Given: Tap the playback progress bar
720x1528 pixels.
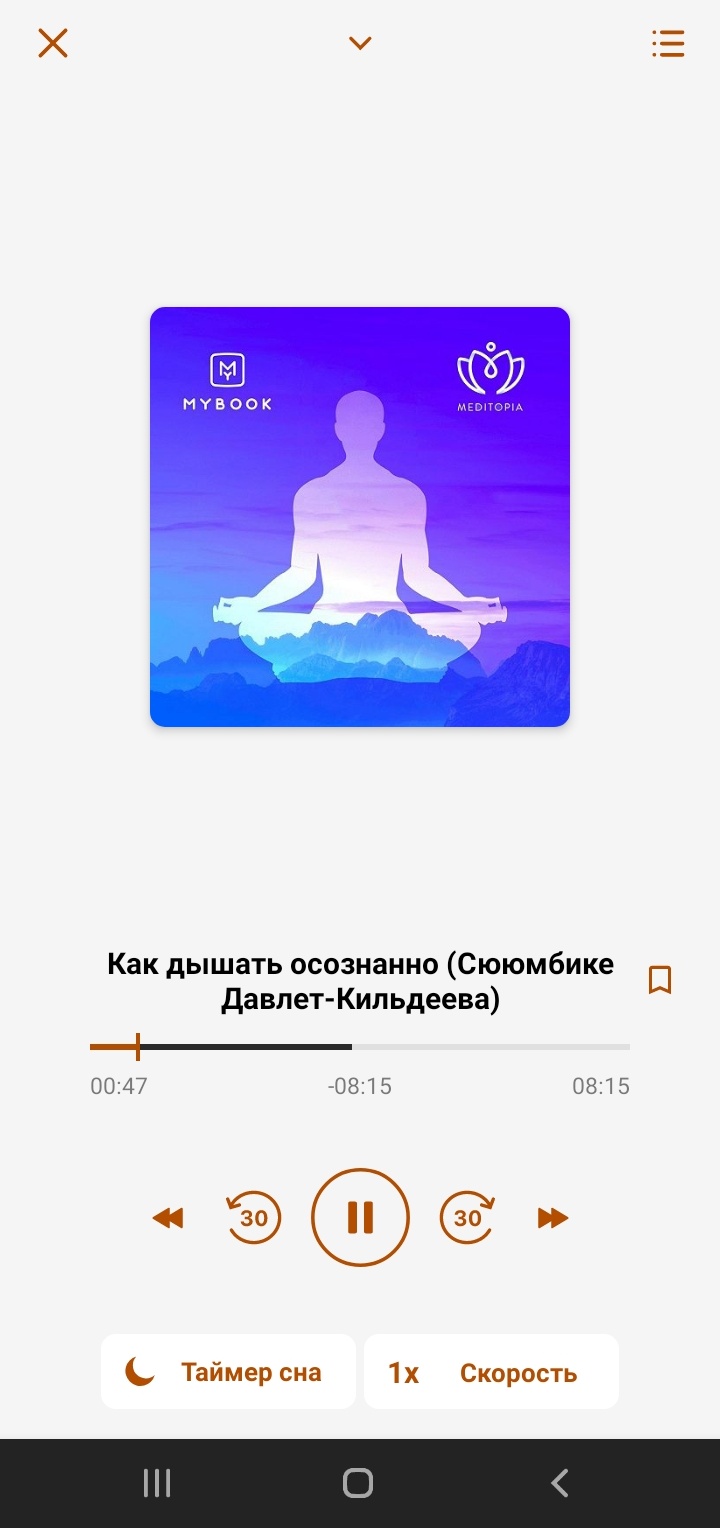Looking at the screenshot, I should (360, 1047).
